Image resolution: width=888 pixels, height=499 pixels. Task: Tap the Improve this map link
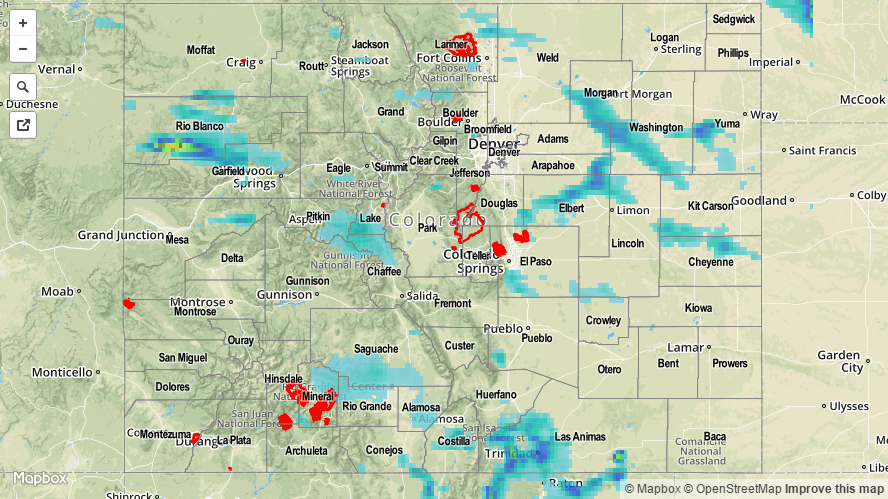click(x=834, y=489)
